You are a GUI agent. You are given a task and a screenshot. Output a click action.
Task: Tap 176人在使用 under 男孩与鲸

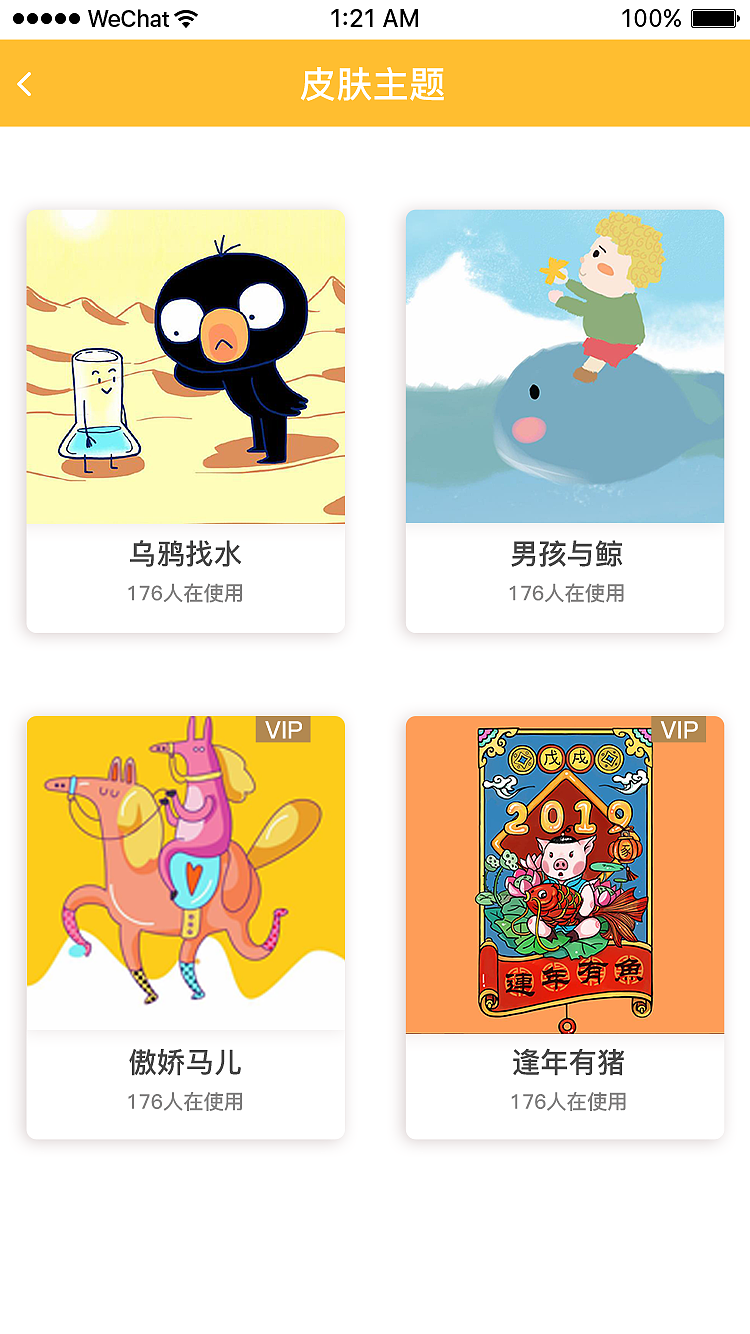coord(564,592)
